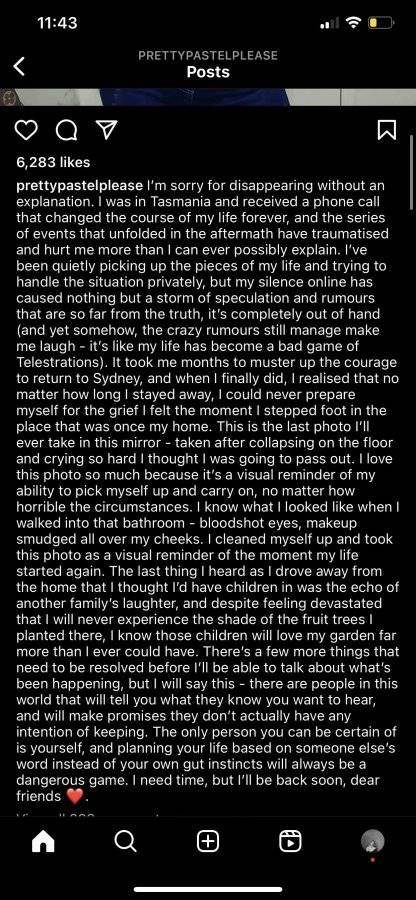Create a new post with plus icon

[x=208, y=842]
